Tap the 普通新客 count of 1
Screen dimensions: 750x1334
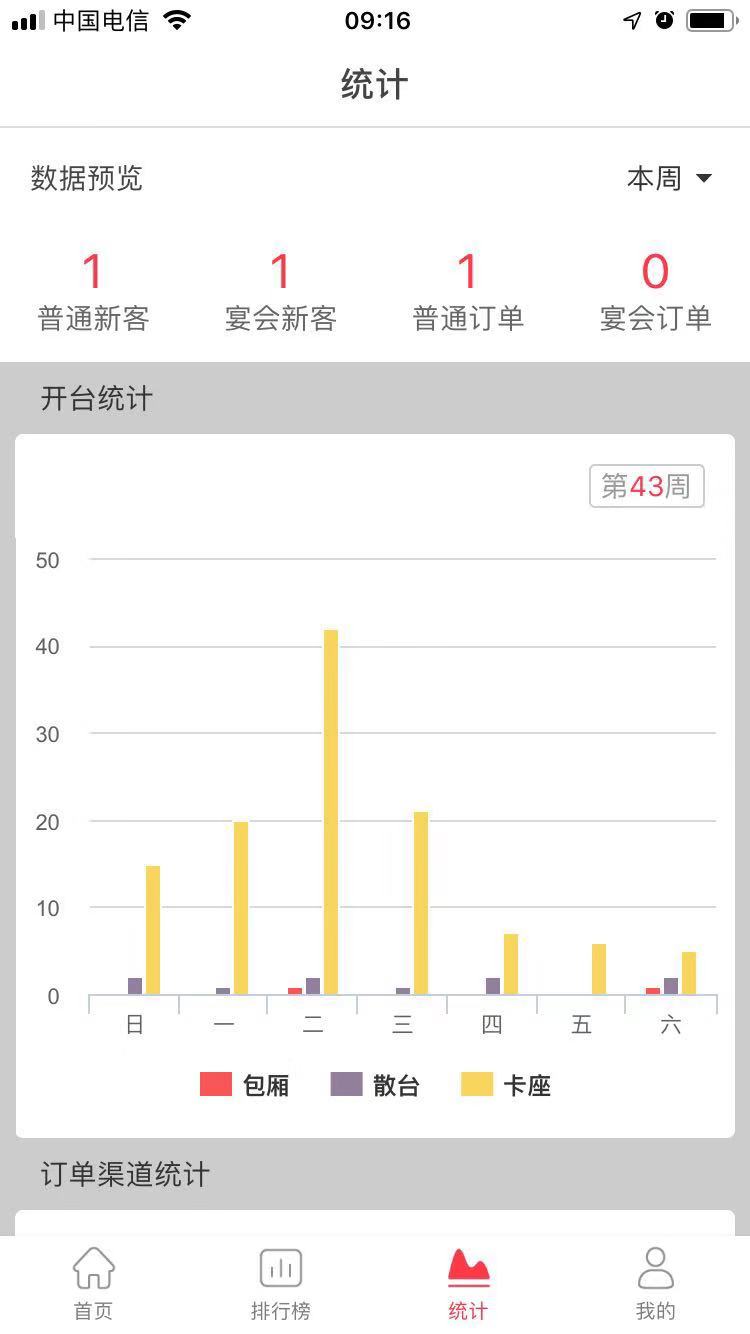click(93, 270)
